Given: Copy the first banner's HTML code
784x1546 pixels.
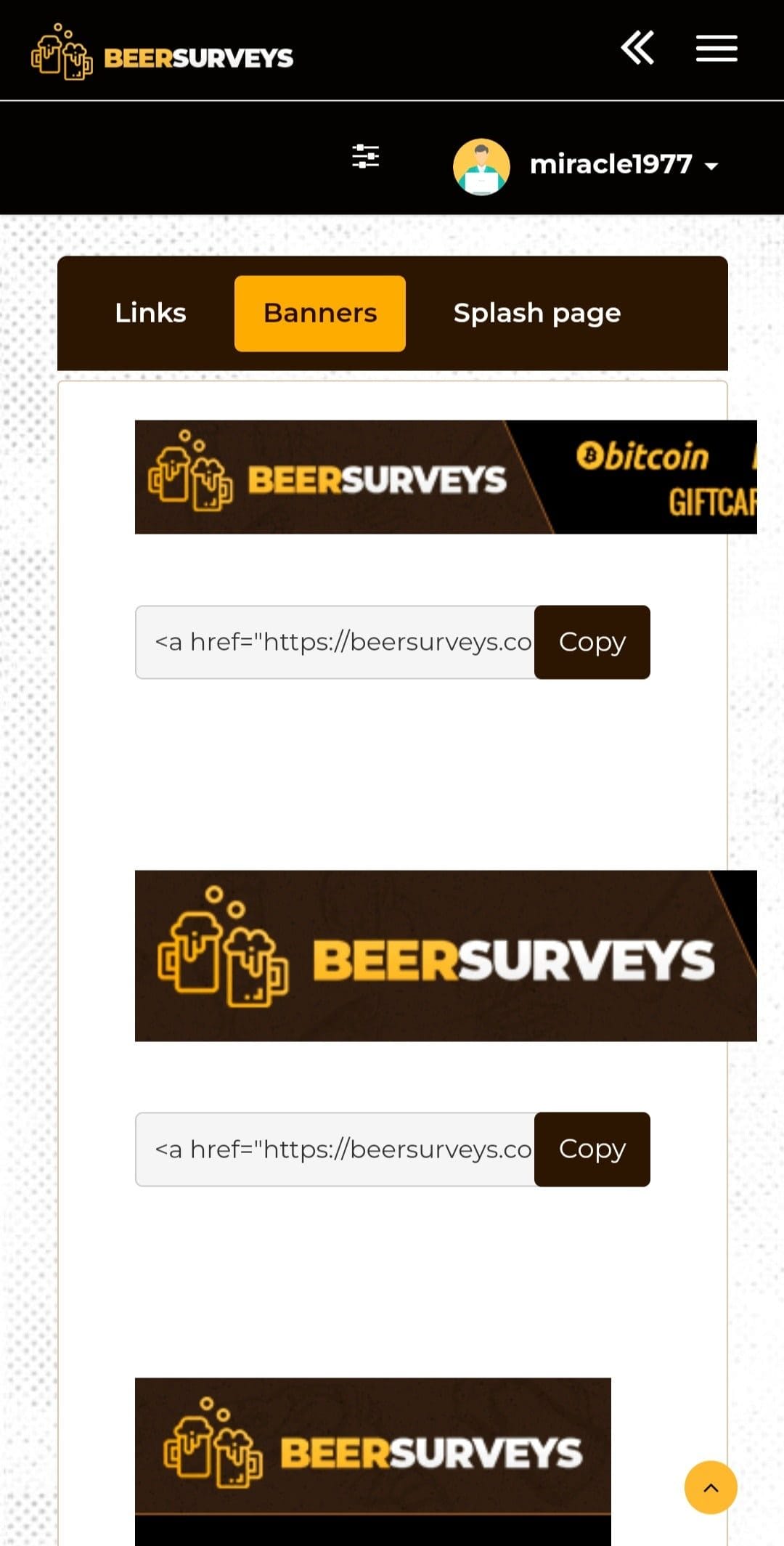Looking at the screenshot, I should tap(592, 642).
